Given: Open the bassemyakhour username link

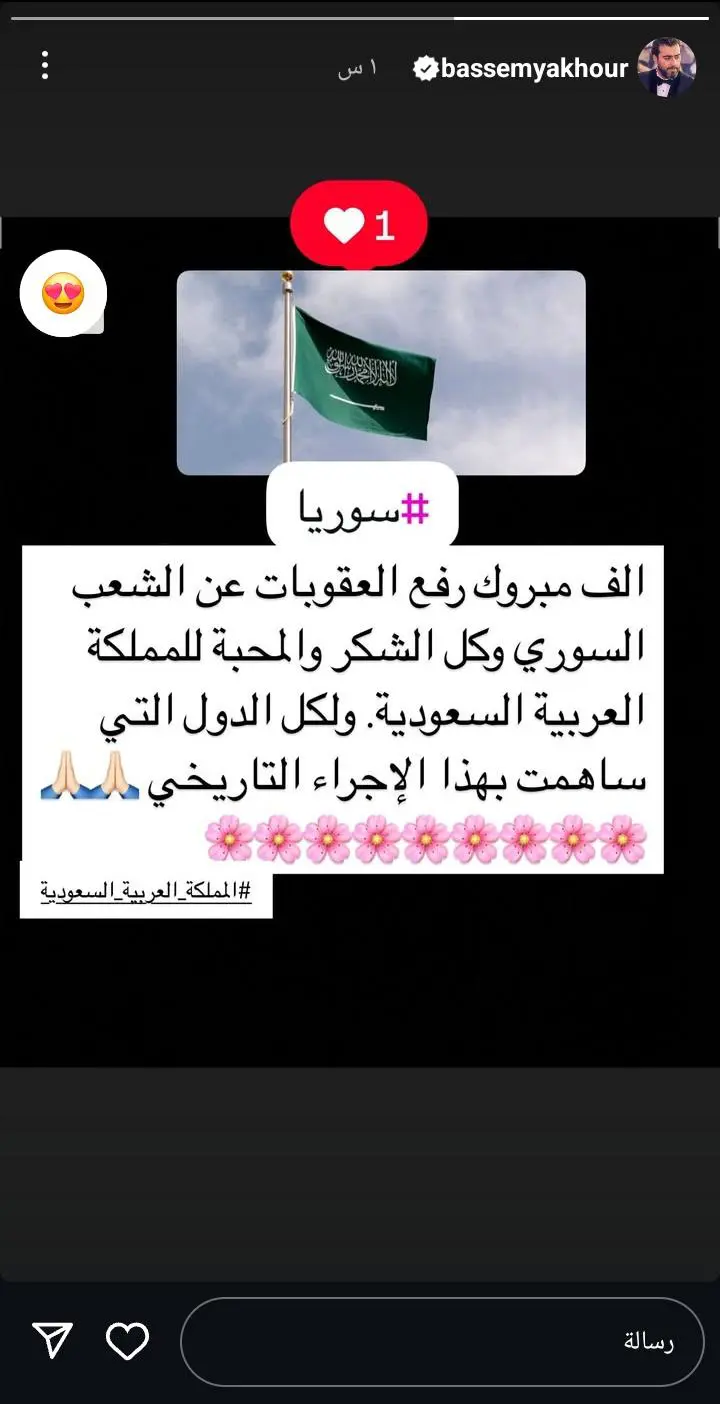Looking at the screenshot, I should [534, 68].
